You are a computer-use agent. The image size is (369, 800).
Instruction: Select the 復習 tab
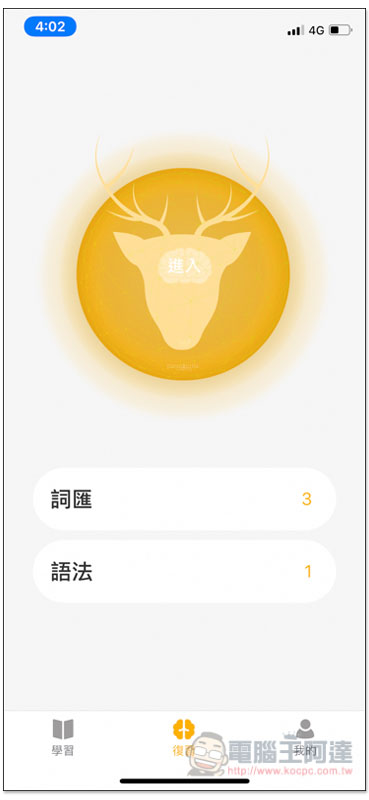(x=183, y=737)
